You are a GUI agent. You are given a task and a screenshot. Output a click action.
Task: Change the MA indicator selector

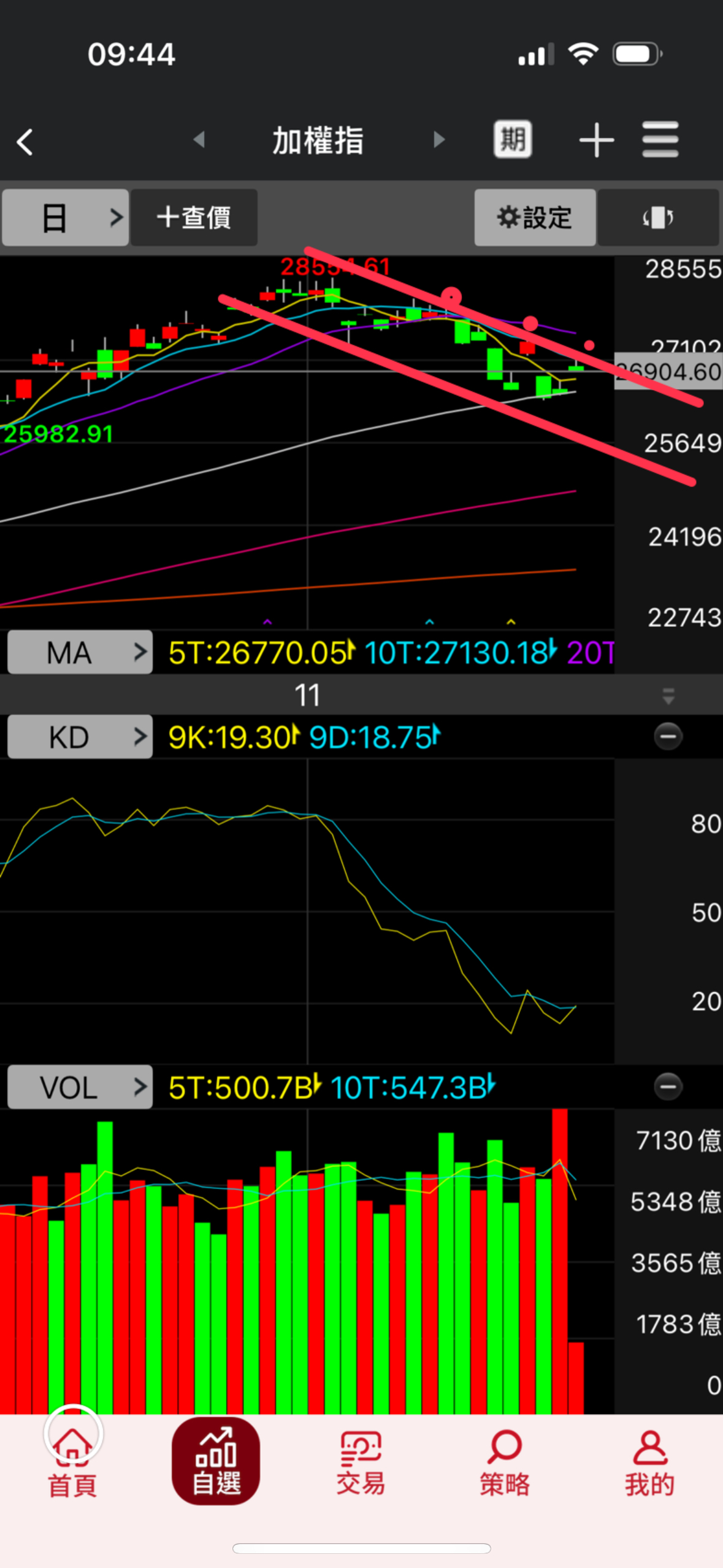pos(80,652)
